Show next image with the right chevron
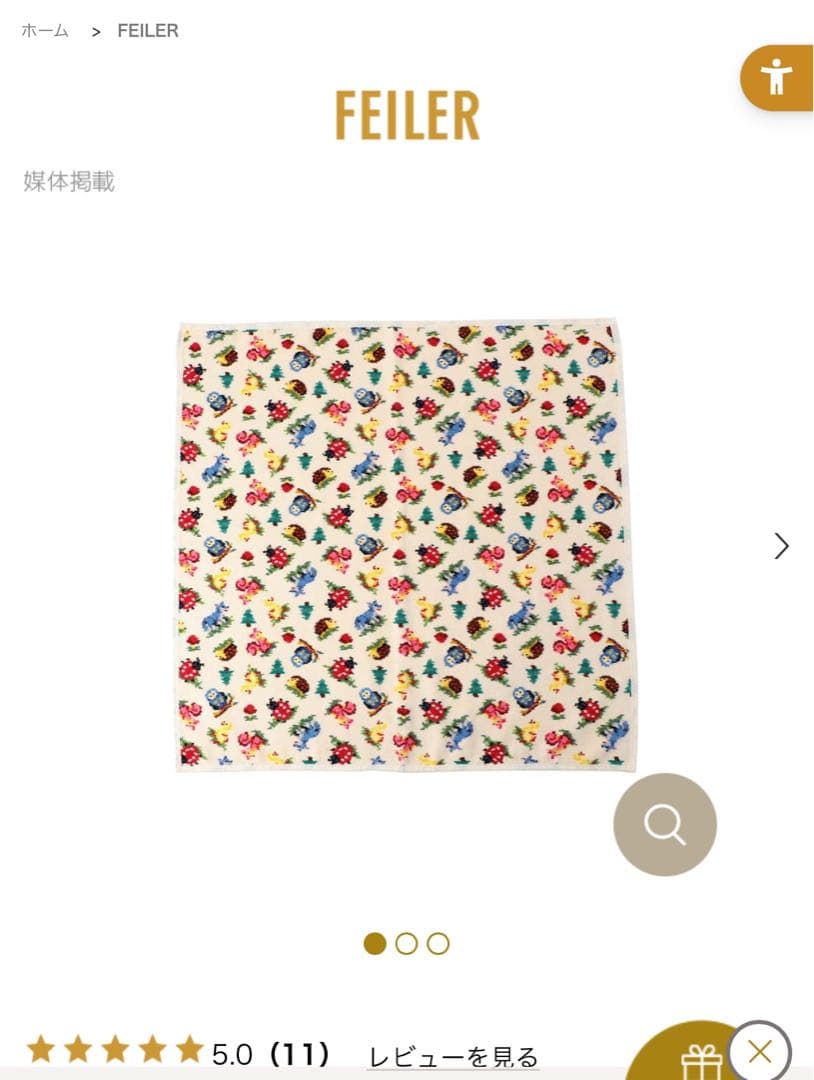Image resolution: width=814 pixels, height=1080 pixels. (x=781, y=547)
